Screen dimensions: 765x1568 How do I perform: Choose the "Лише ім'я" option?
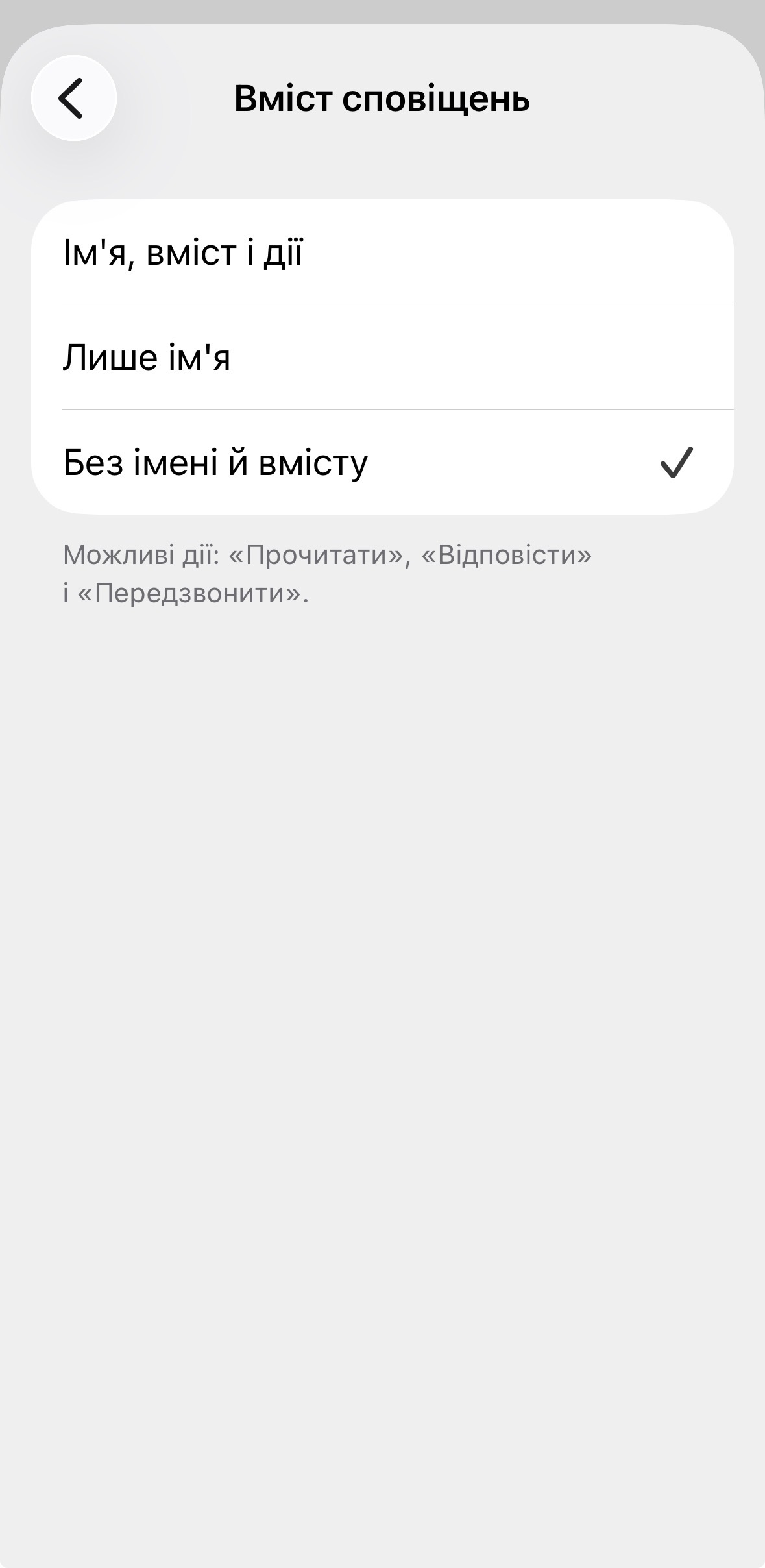click(382, 357)
